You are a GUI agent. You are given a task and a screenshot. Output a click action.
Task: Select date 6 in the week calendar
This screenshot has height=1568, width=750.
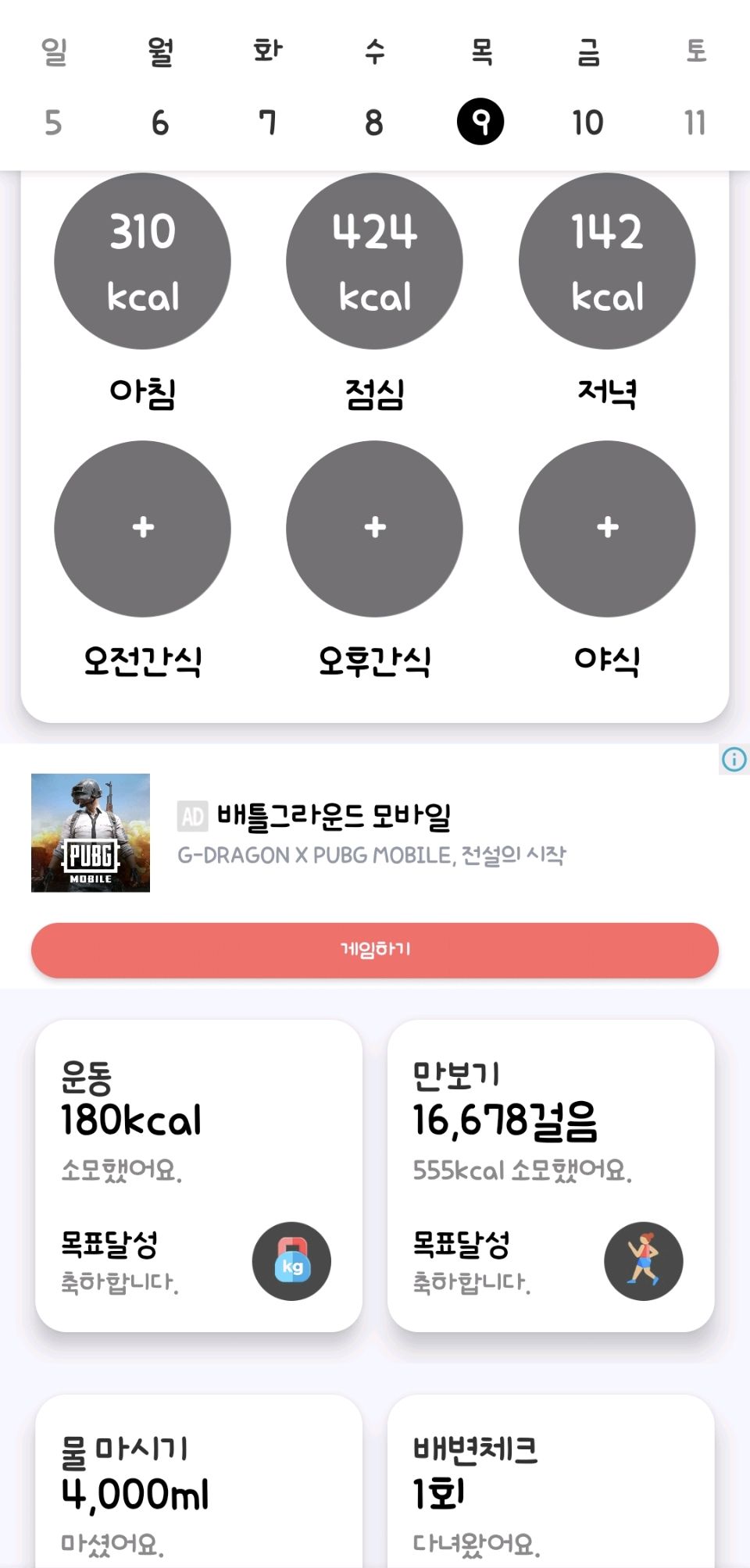(x=160, y=123)
